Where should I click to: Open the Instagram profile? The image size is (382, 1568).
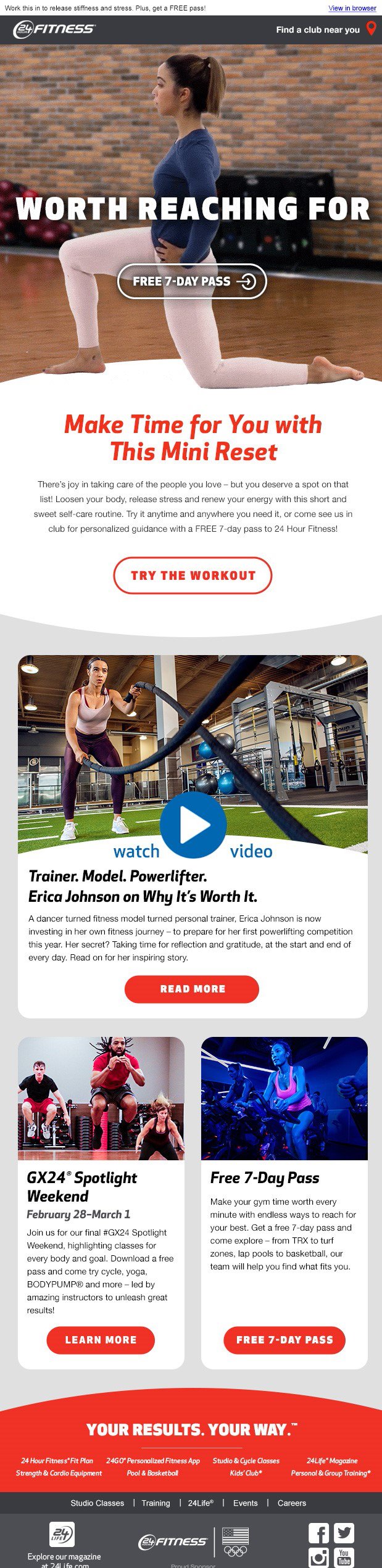[318, 1558]
